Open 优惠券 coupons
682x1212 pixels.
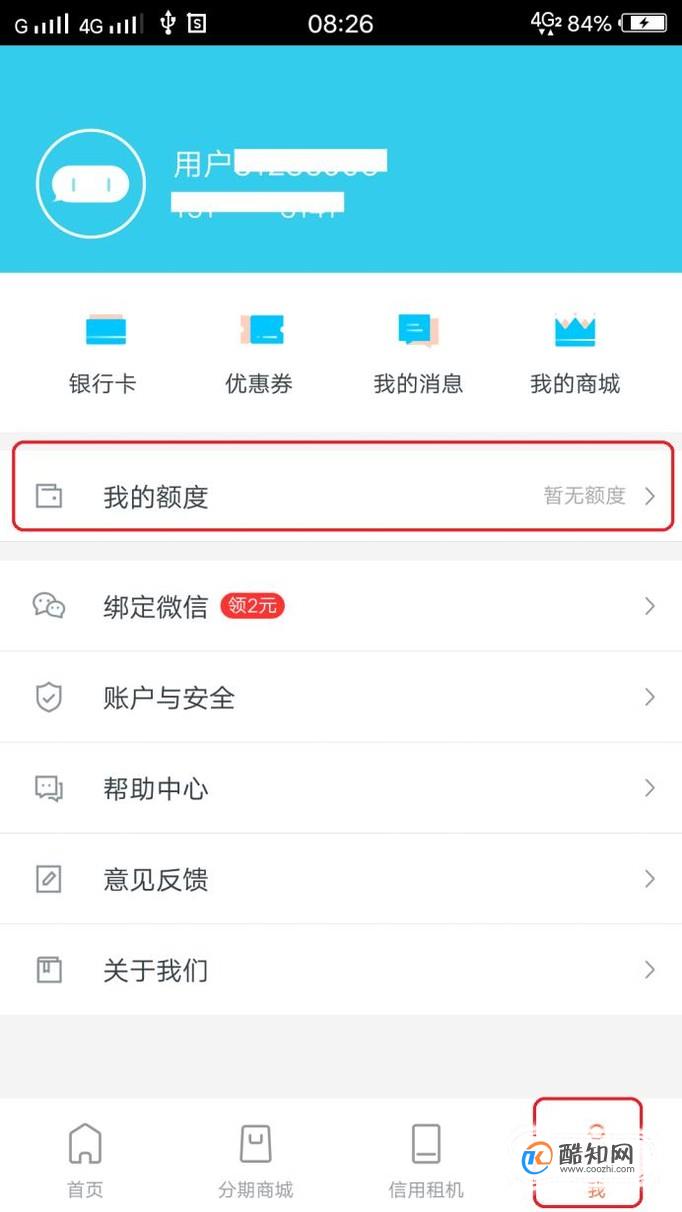coord(260,354)
